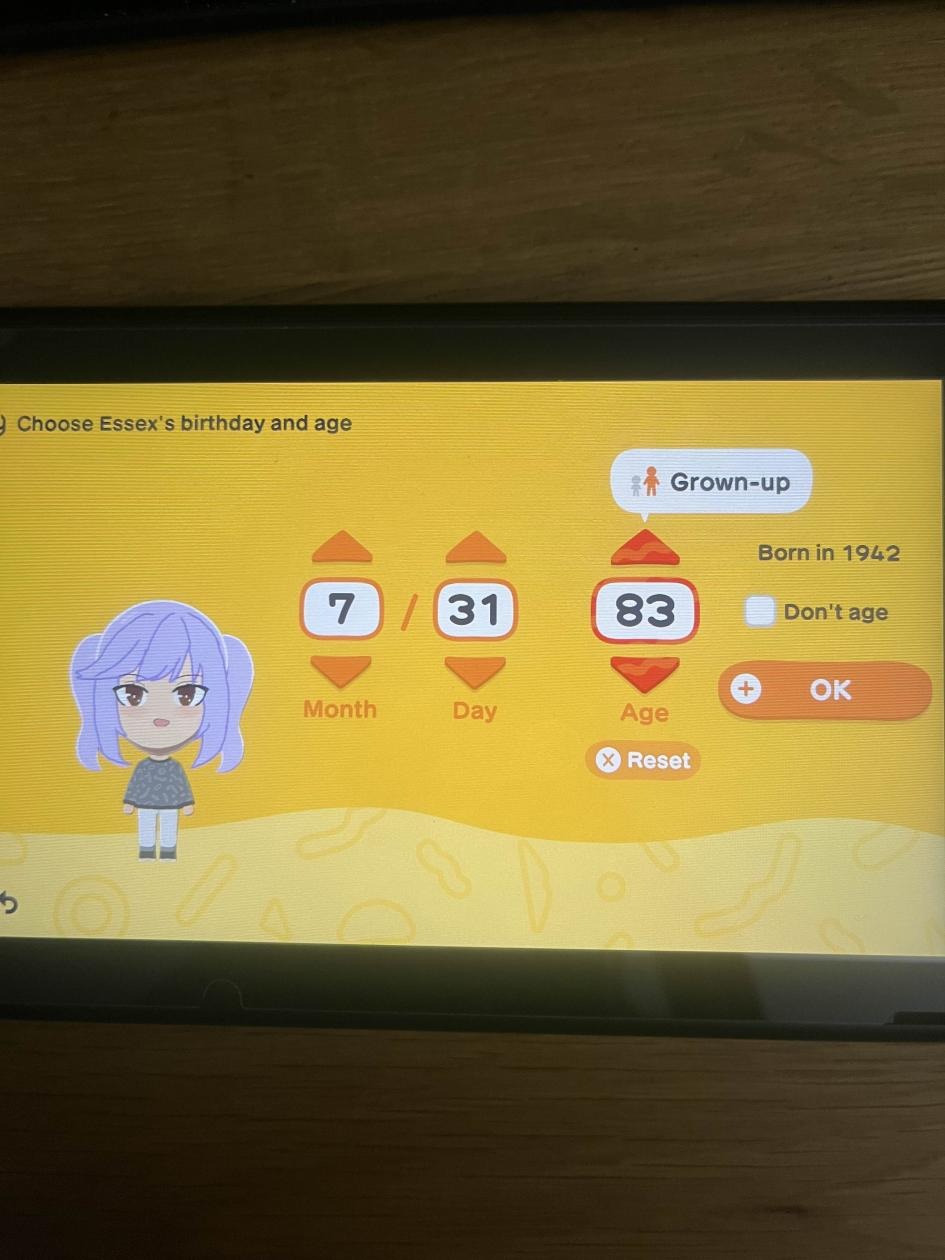Decrease the Month value with down arrow
The height and width of the screenshot is (1260, 945).
(341, 670)
